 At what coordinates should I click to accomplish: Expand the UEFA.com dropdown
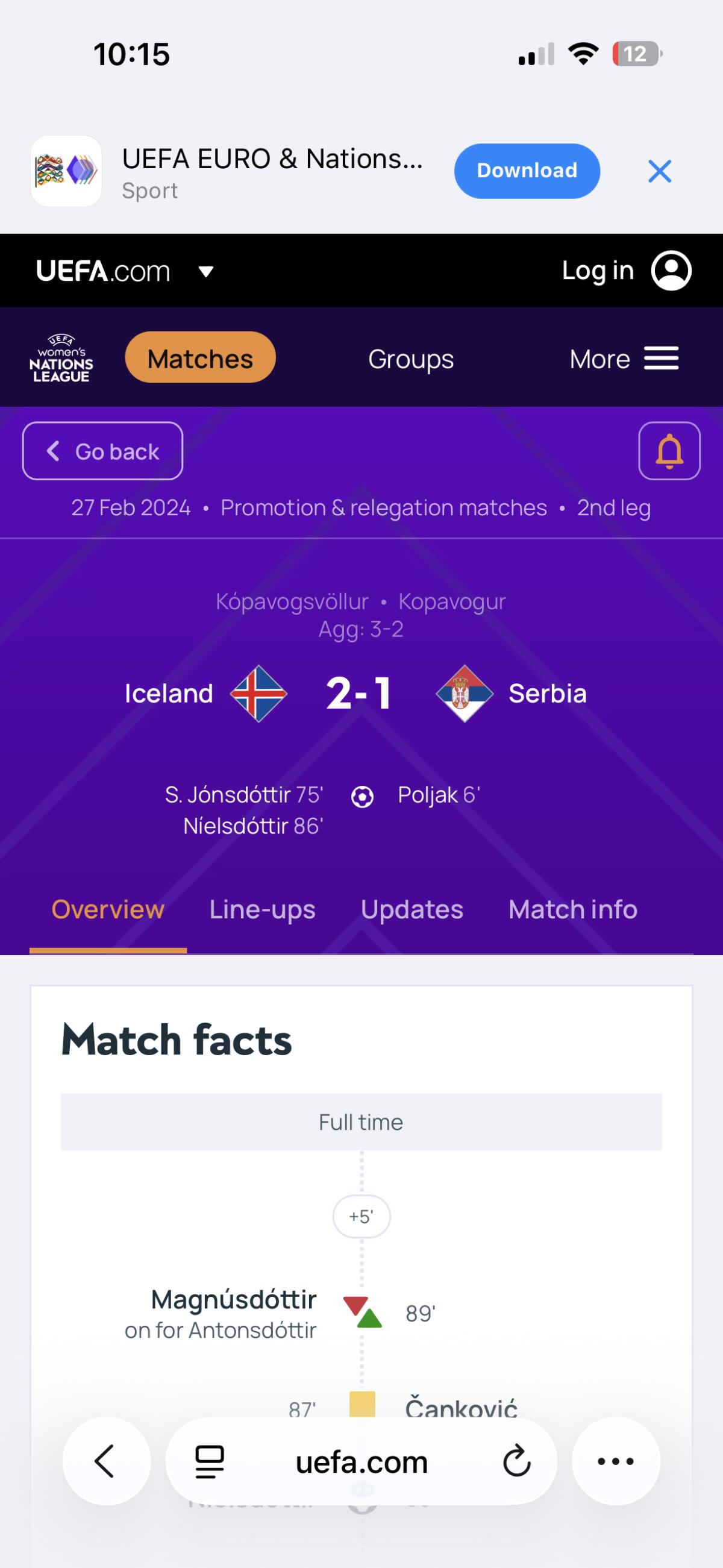point(205,271)
